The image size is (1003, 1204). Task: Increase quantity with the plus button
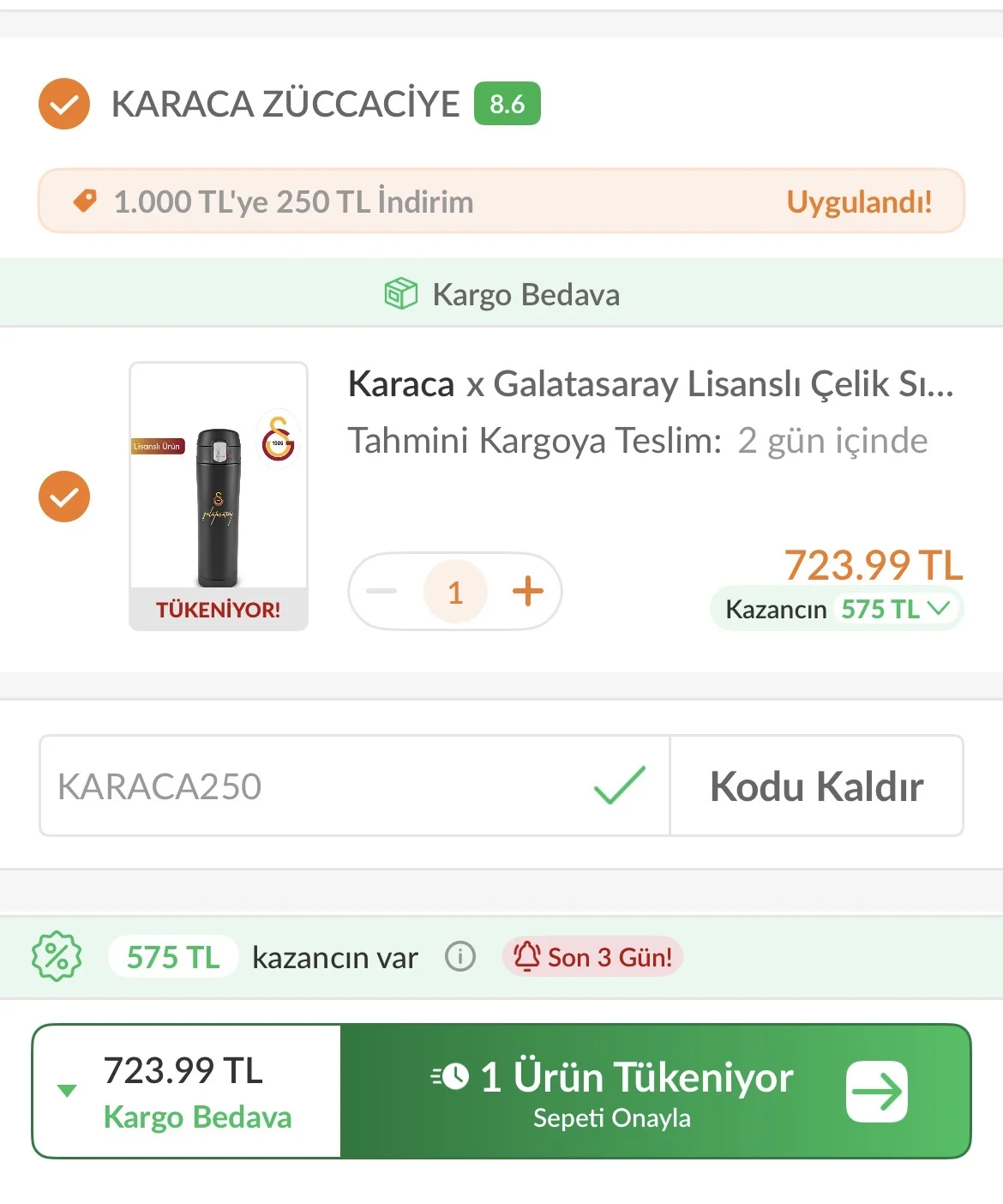pyautogui.click(x=528, y=591)
